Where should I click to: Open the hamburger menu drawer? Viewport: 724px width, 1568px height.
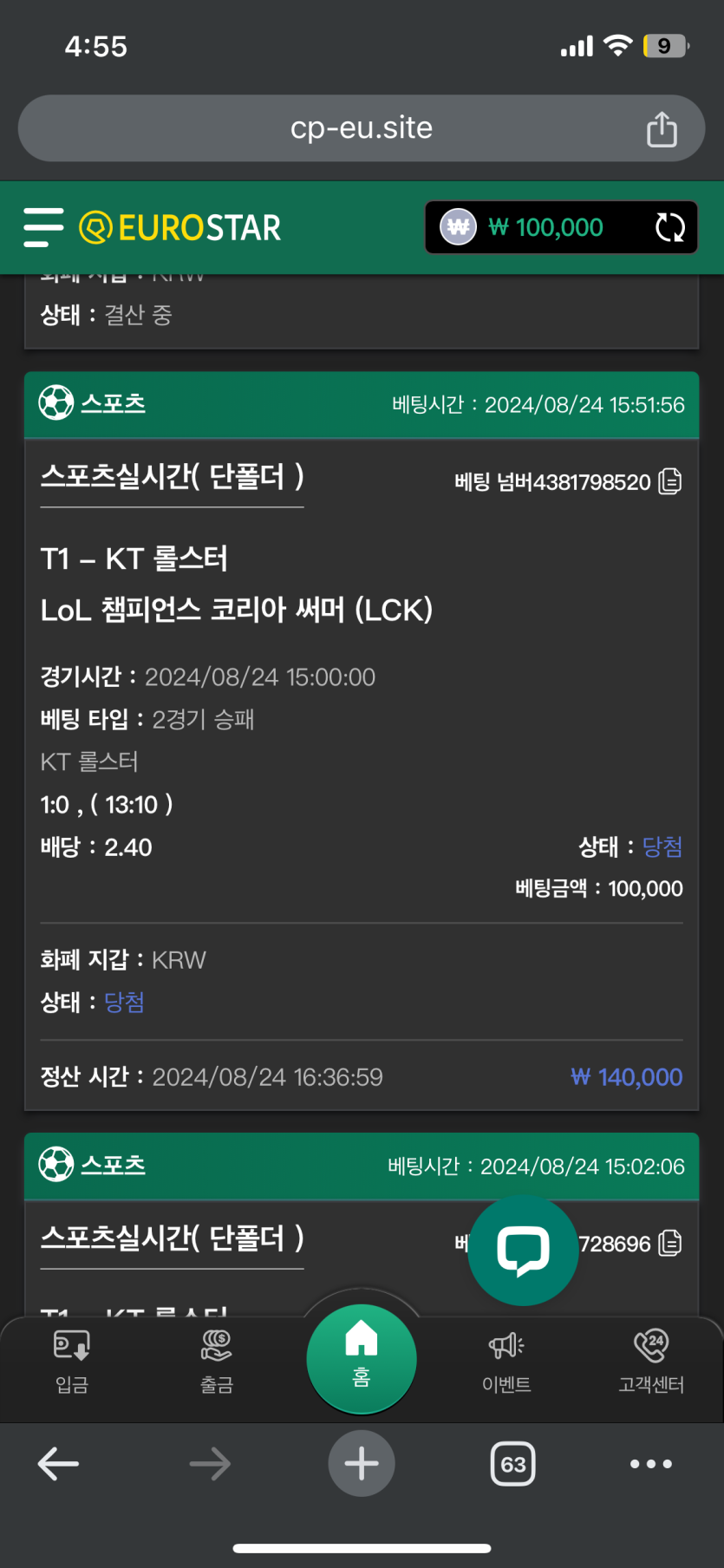coord(43,227)
